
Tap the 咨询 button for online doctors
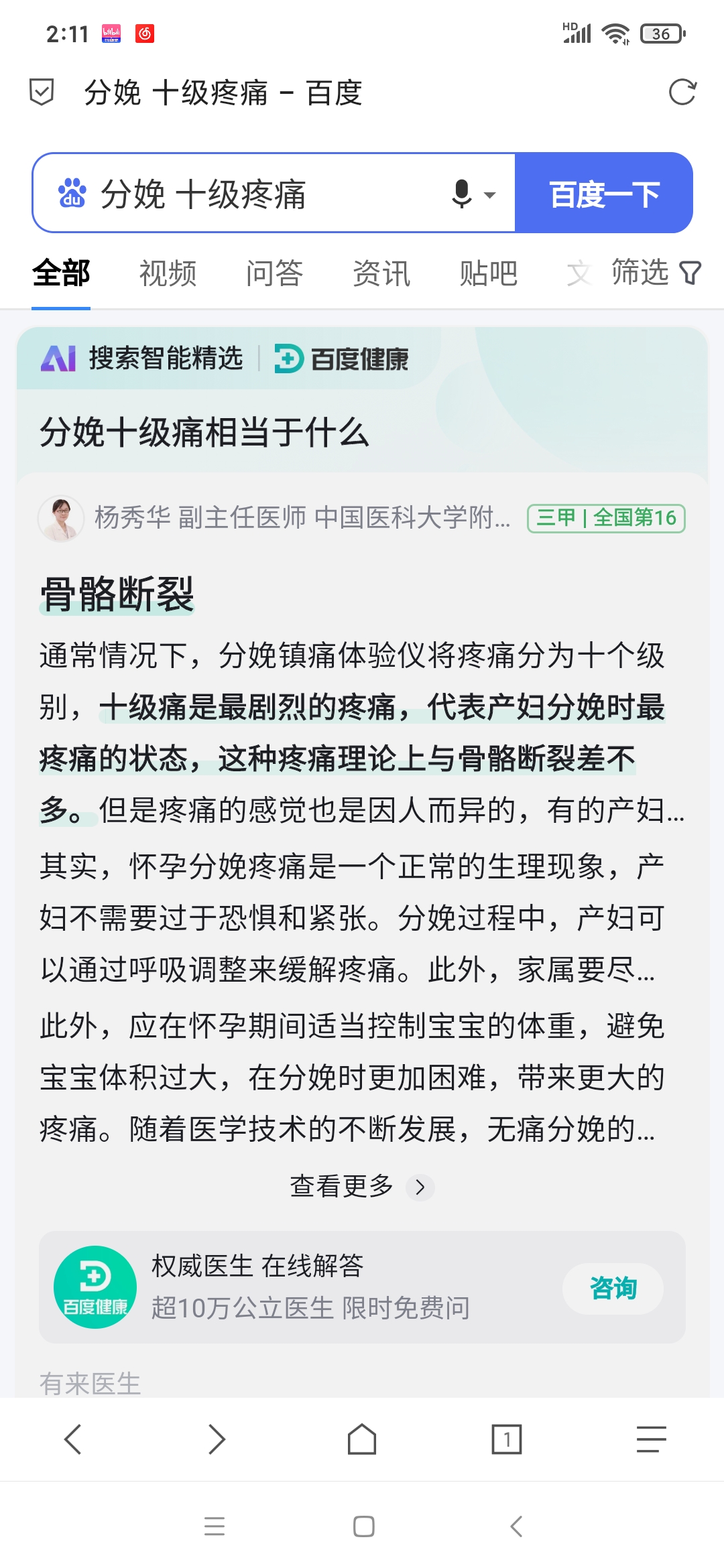point(613,1288)
